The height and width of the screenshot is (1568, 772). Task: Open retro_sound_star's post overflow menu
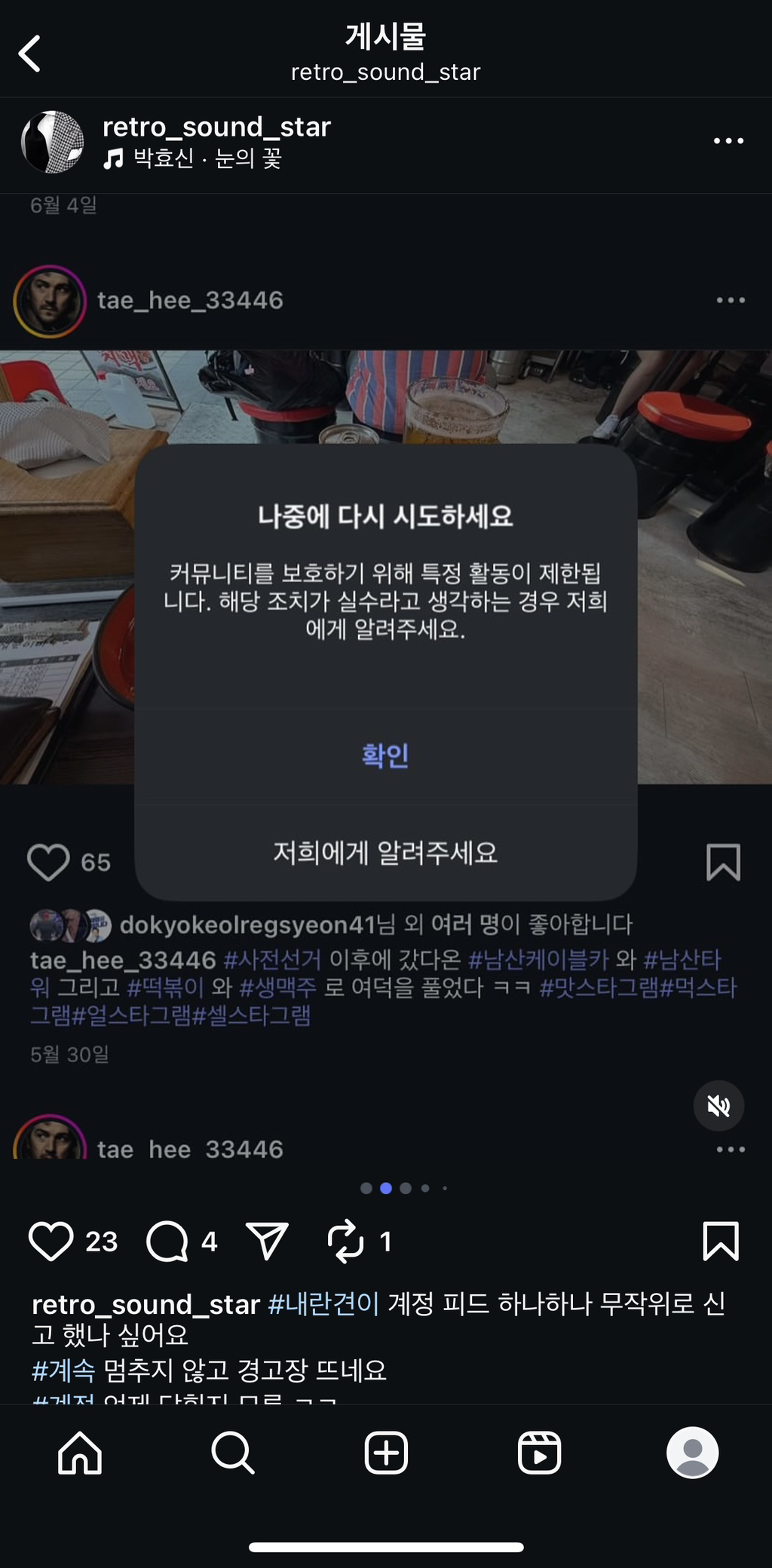coord(728,141)
